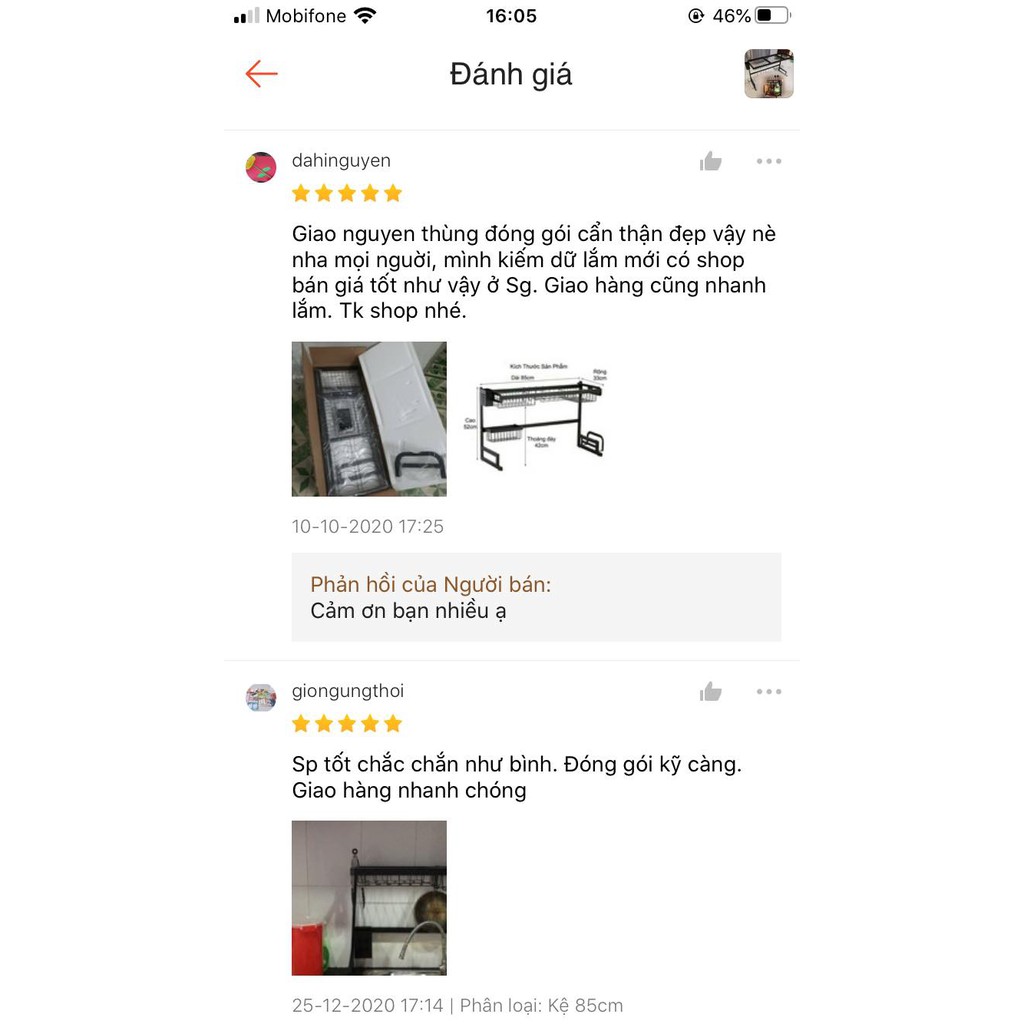This screenshot has height=1024, width=1024.
Task: Open the product thumbnail in the header
Action: click(x=768, y=74)
